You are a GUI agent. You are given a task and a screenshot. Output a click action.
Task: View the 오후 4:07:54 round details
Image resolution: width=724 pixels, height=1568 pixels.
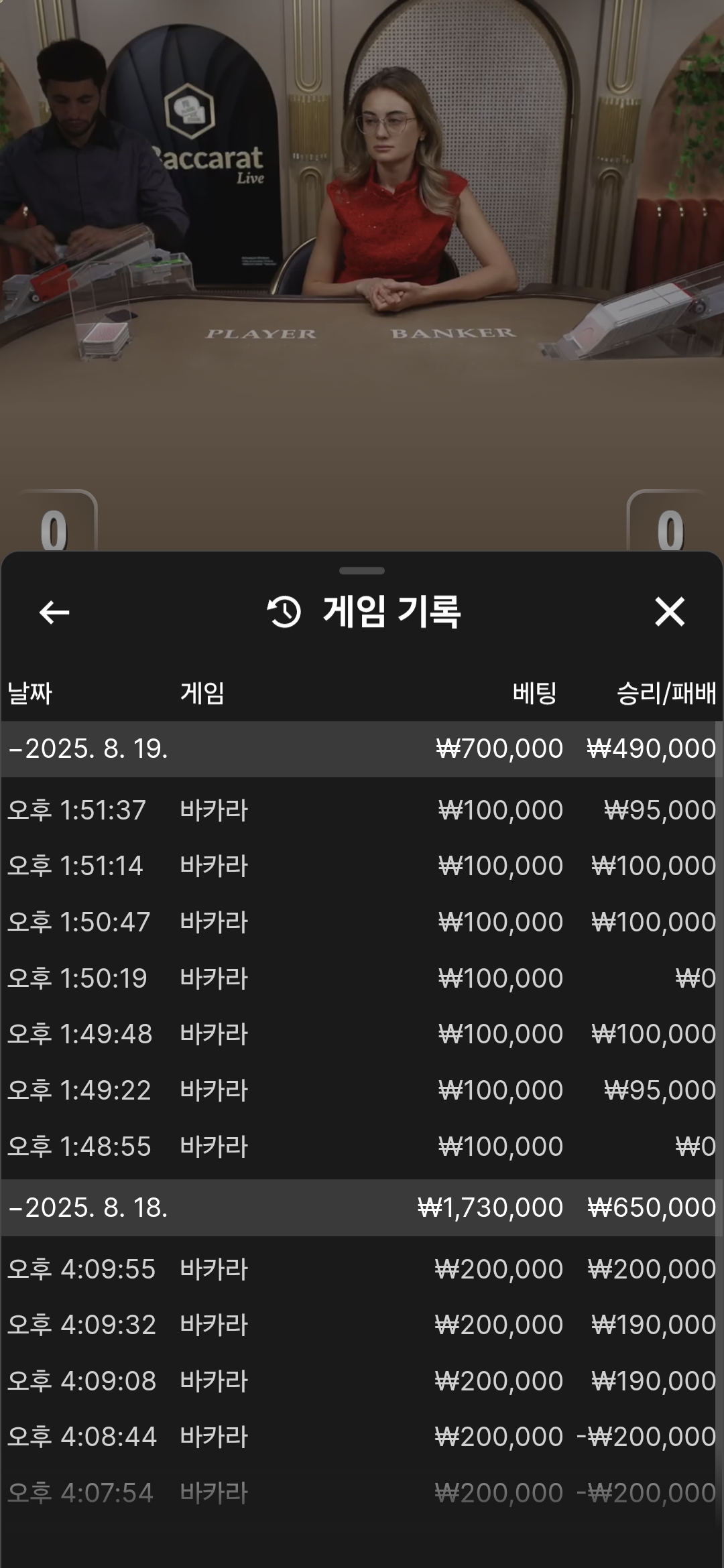(x=362, y=1493)
